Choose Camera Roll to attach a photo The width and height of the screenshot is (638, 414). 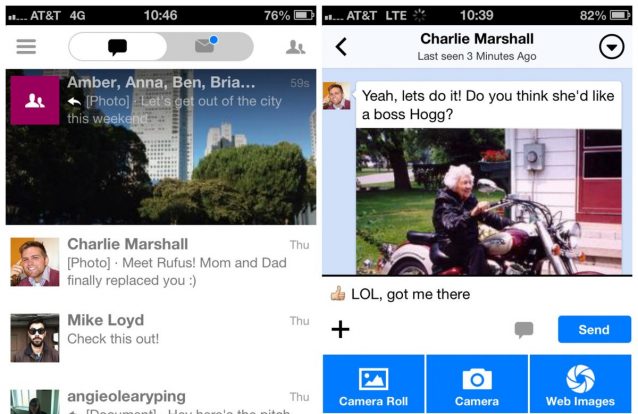373,384
